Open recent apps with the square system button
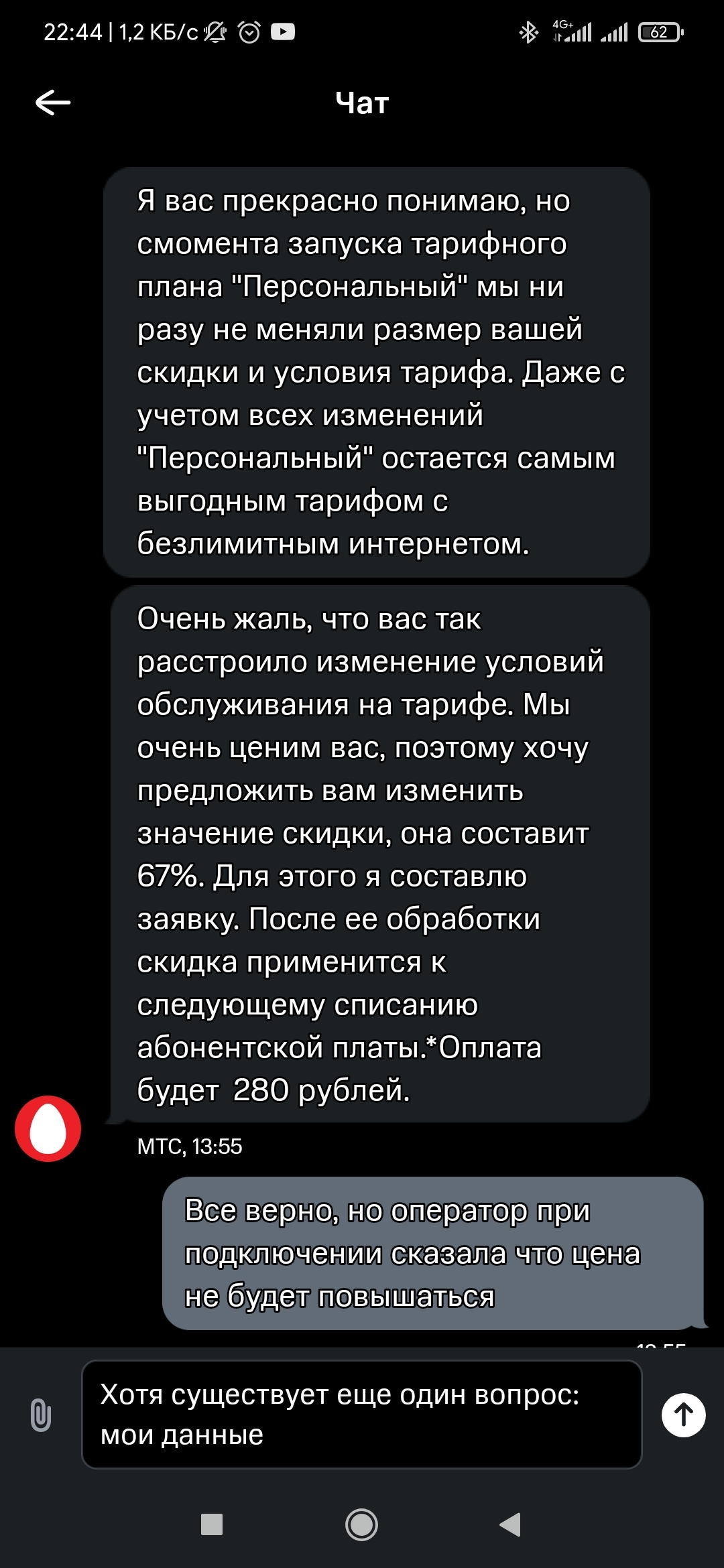Screen dimensions: 724x1568 [212, 1524]
